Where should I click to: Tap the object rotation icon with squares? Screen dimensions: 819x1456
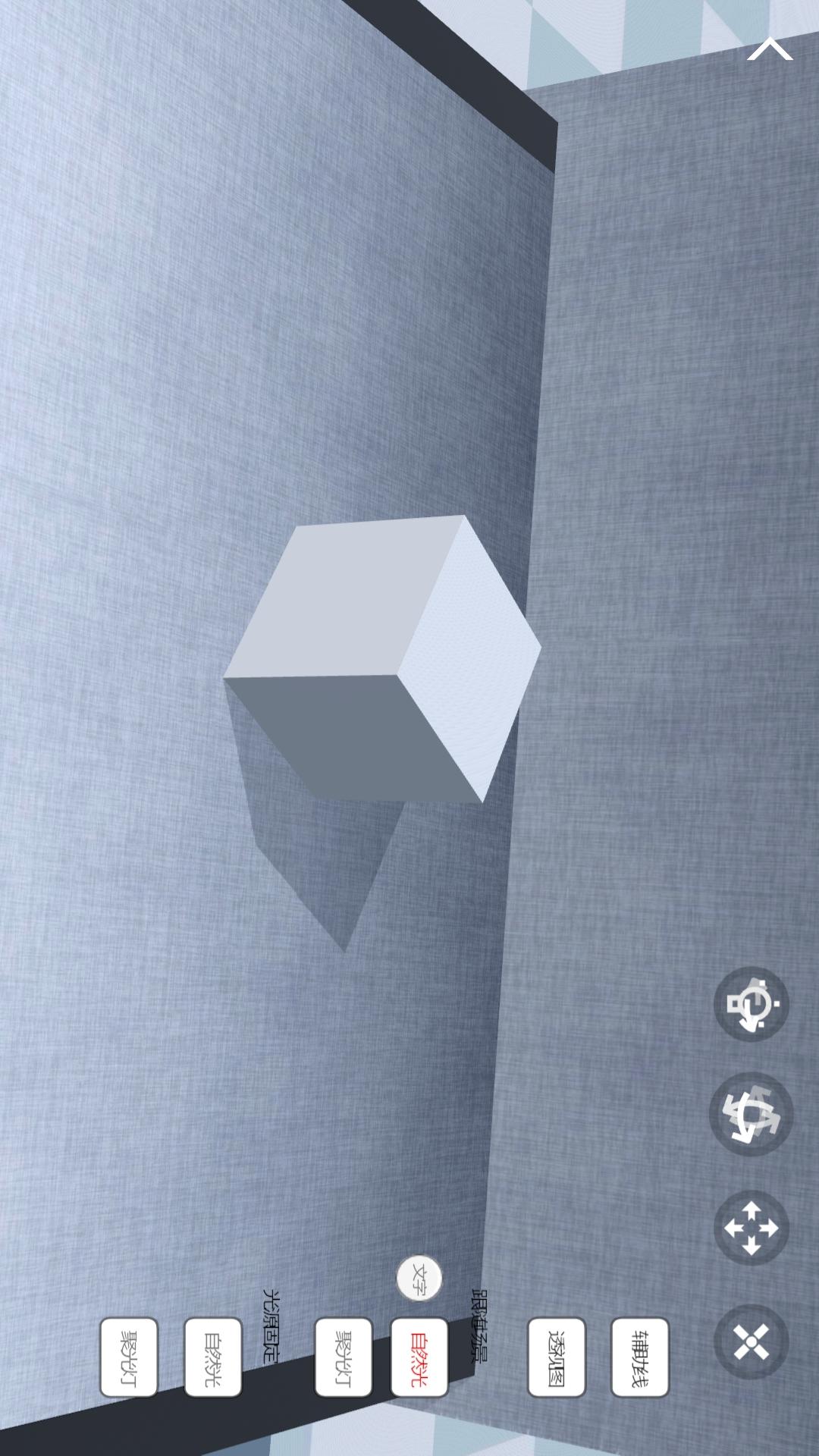(752, 1004)
